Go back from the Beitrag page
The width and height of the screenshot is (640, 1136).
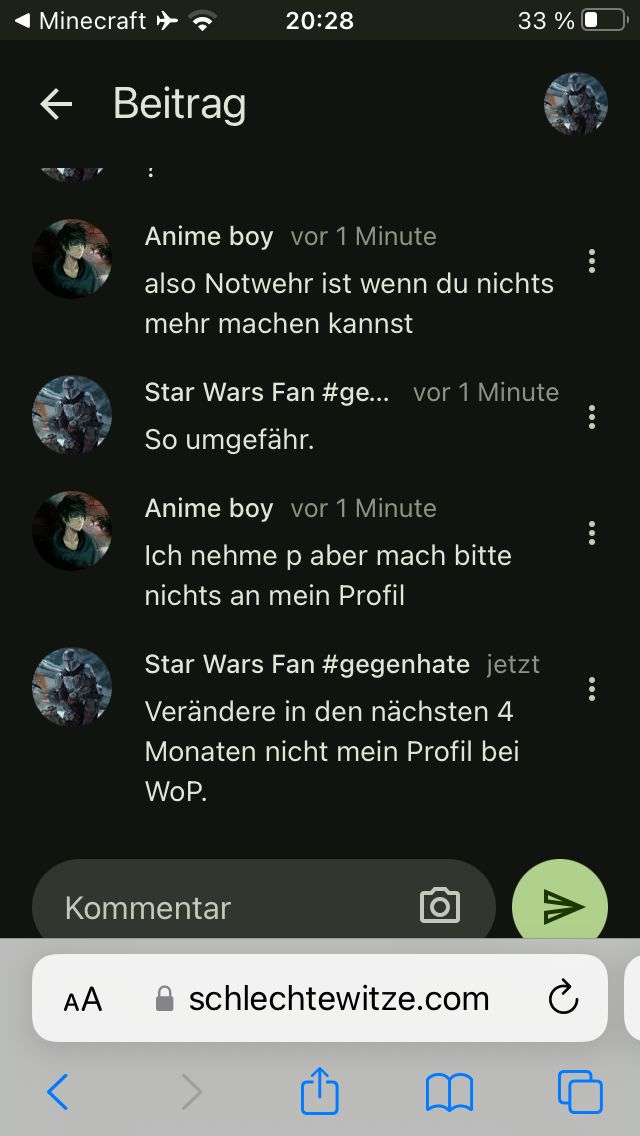[56, 104]
